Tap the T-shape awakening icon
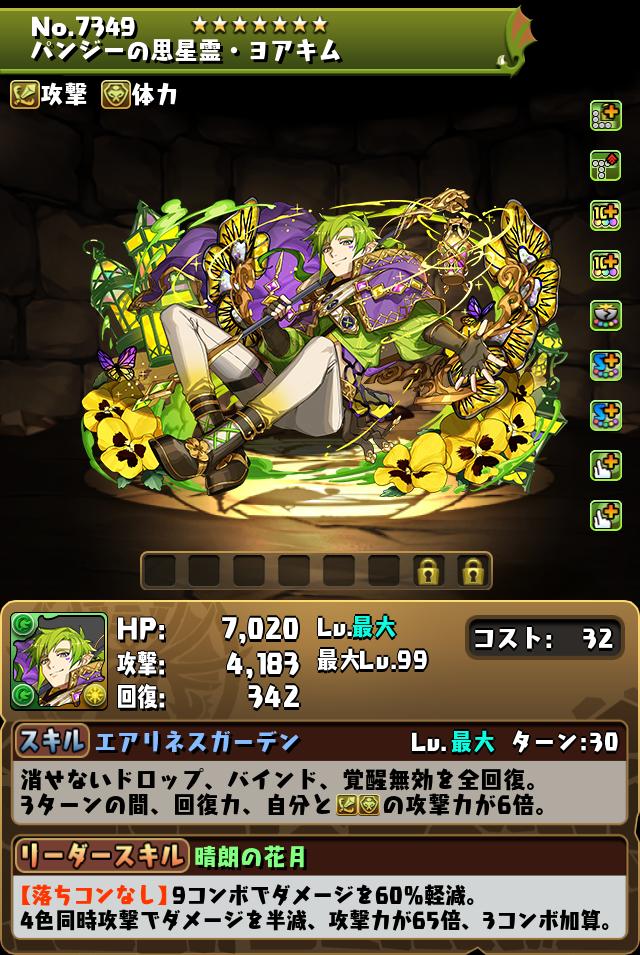Viewport: 640px width, 955px height. [605, 165]
